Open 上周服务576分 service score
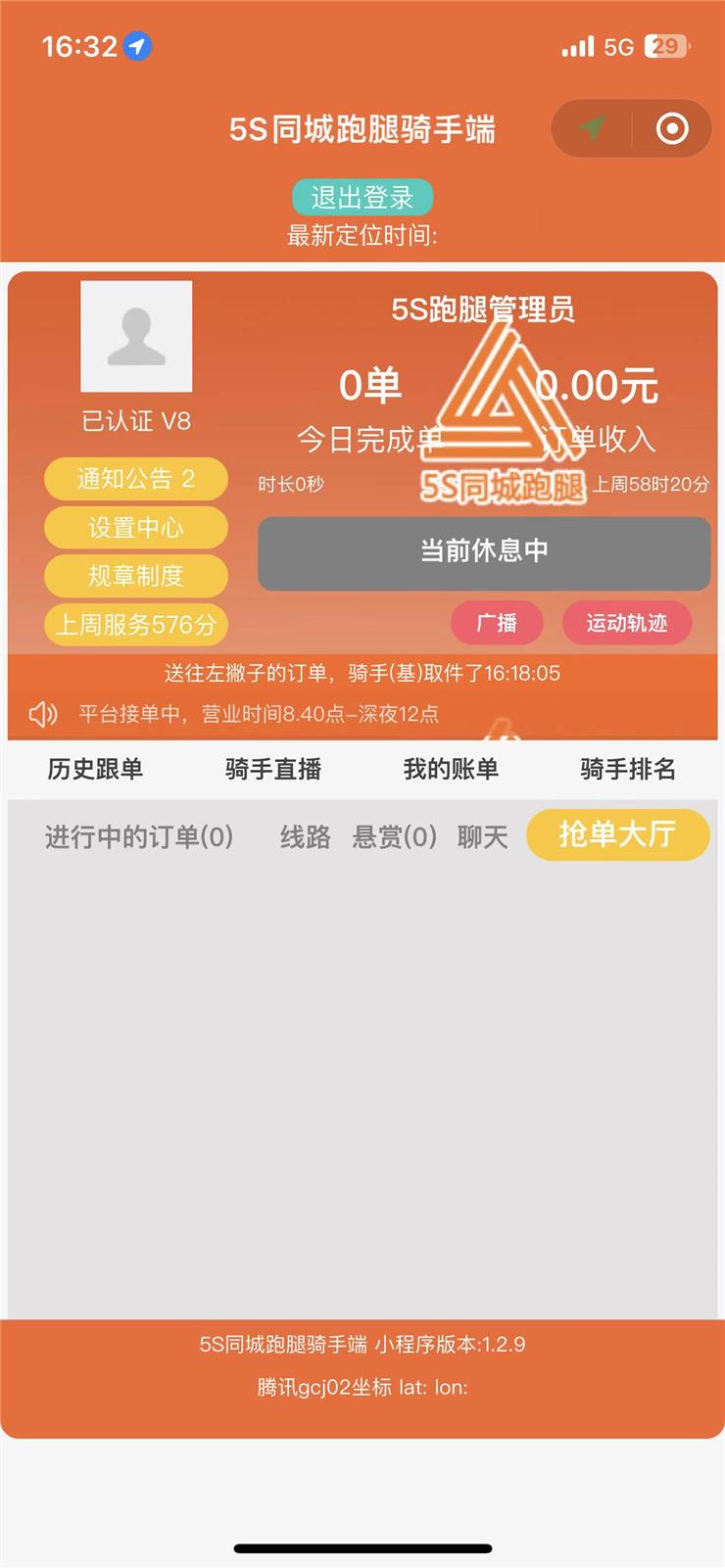 click(135, 625)
